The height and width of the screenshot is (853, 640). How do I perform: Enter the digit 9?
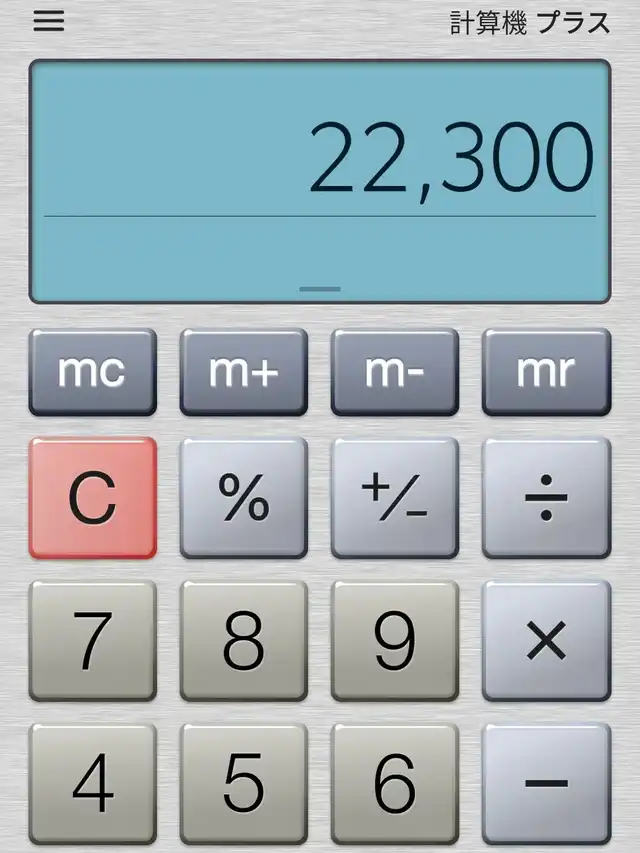pos(395,641)
